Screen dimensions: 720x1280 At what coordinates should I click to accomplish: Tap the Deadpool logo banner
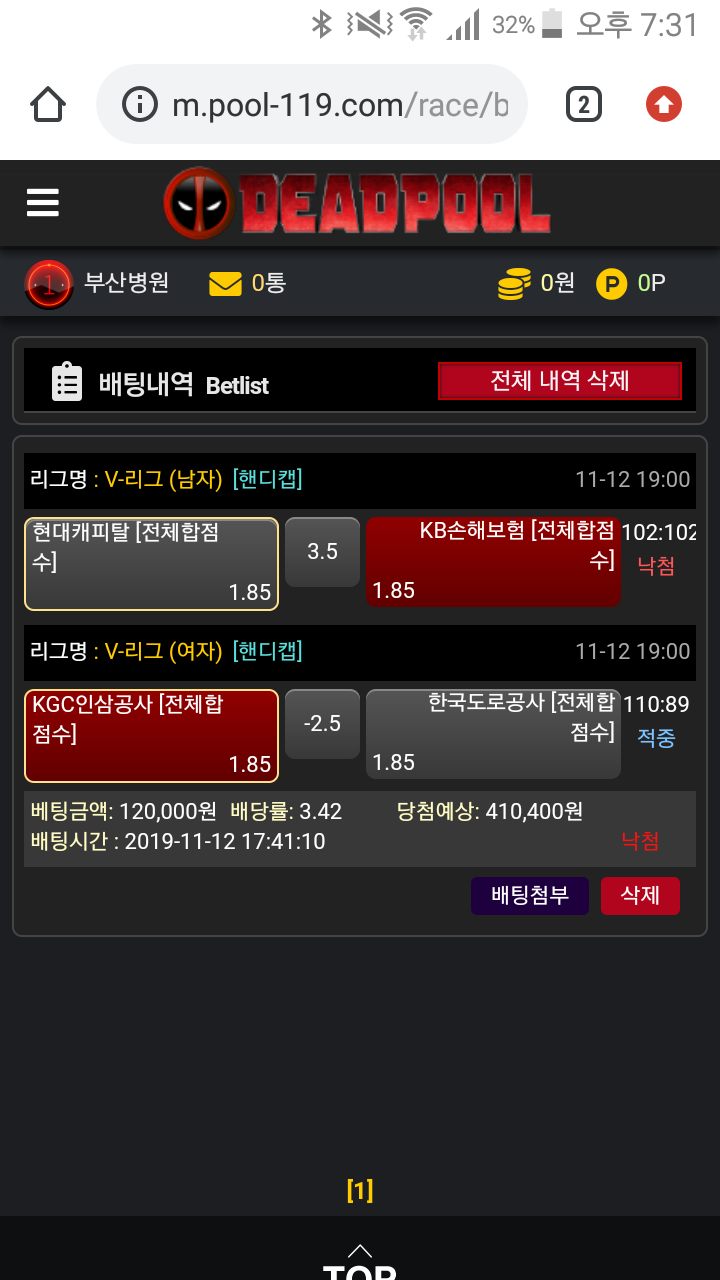coord(357,203)
